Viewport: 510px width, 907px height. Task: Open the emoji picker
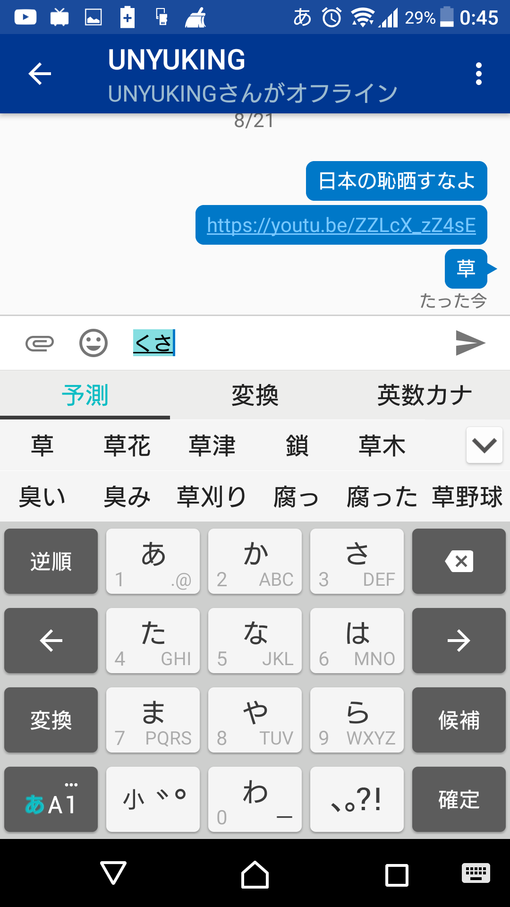pos(93,343)
